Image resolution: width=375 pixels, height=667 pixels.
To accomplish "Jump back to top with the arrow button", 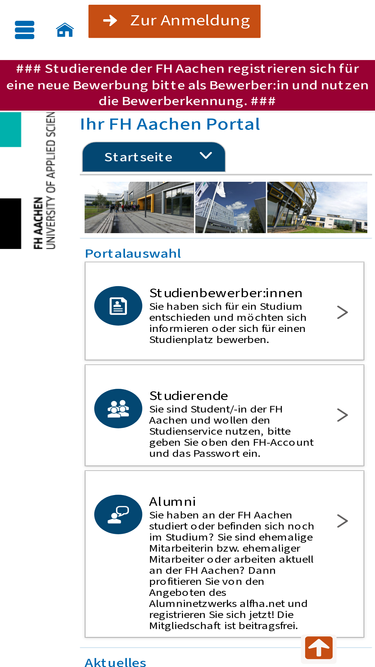I will [x=318, y=648].
